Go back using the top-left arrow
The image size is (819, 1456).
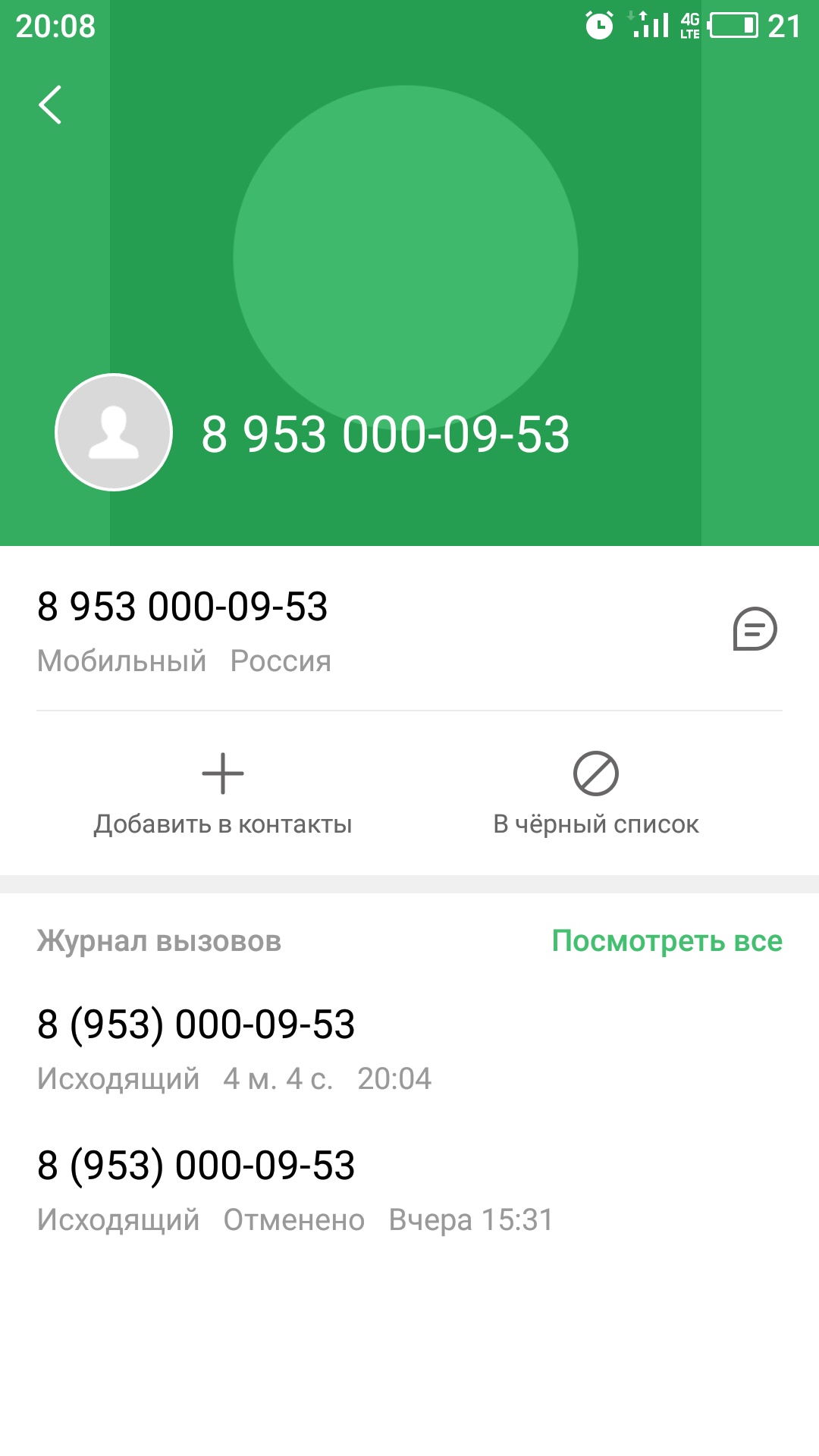point(50,105)
